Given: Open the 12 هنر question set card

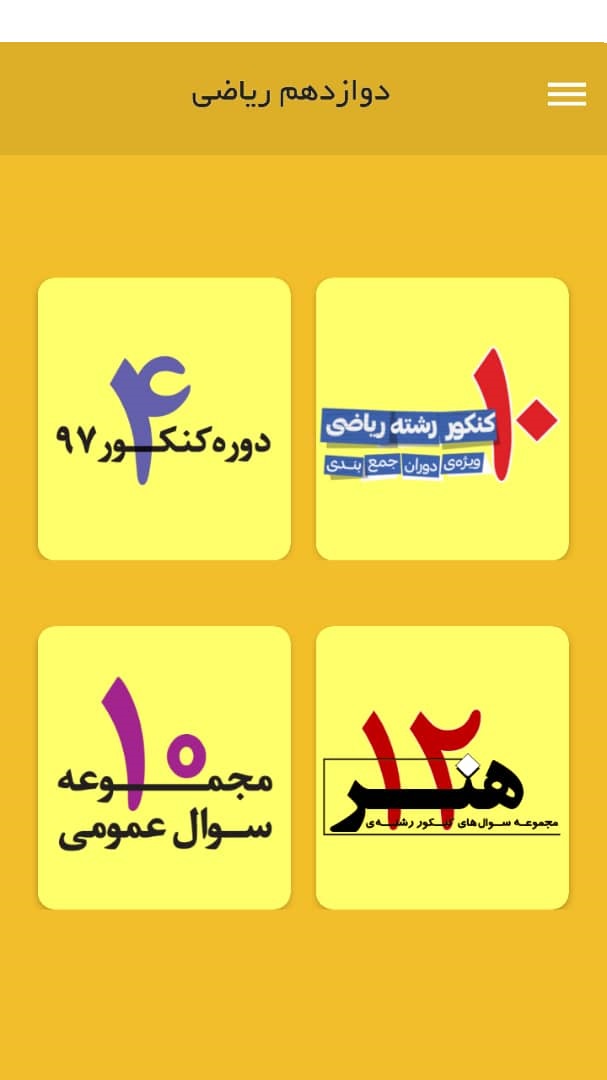Looking at the screenshot, I should tap(442, 767).
